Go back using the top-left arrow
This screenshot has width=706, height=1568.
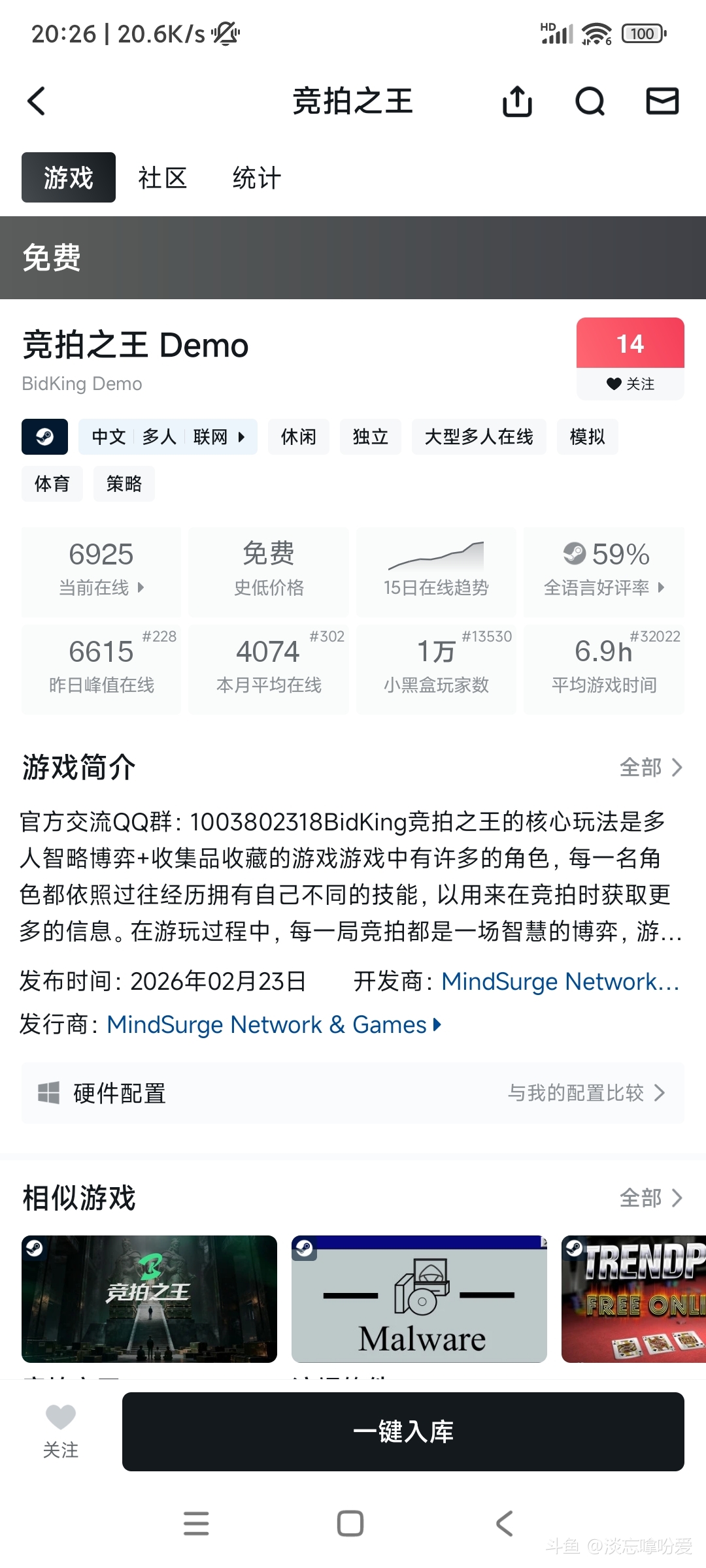click(37, 101)
